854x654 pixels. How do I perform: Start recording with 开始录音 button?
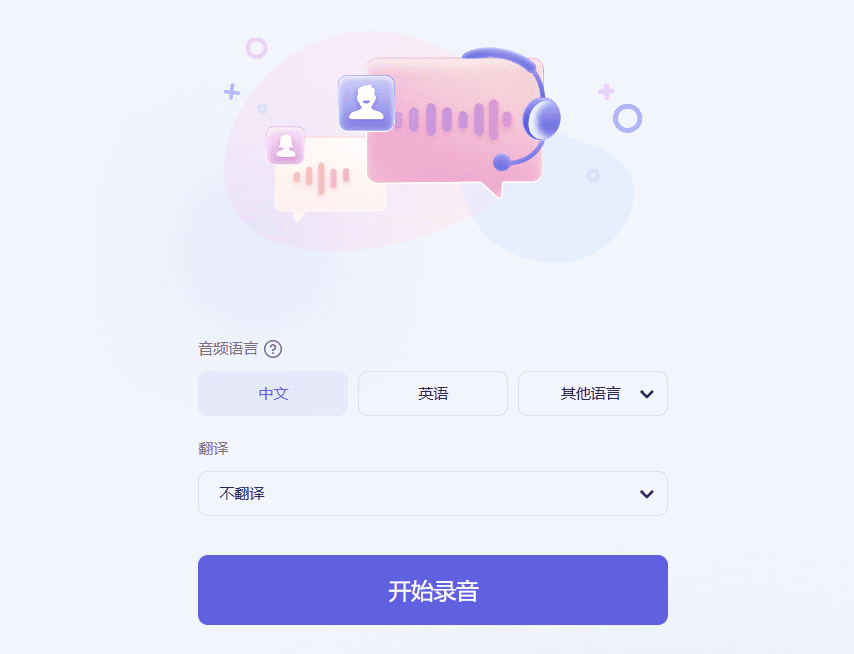tap(433, 590)
